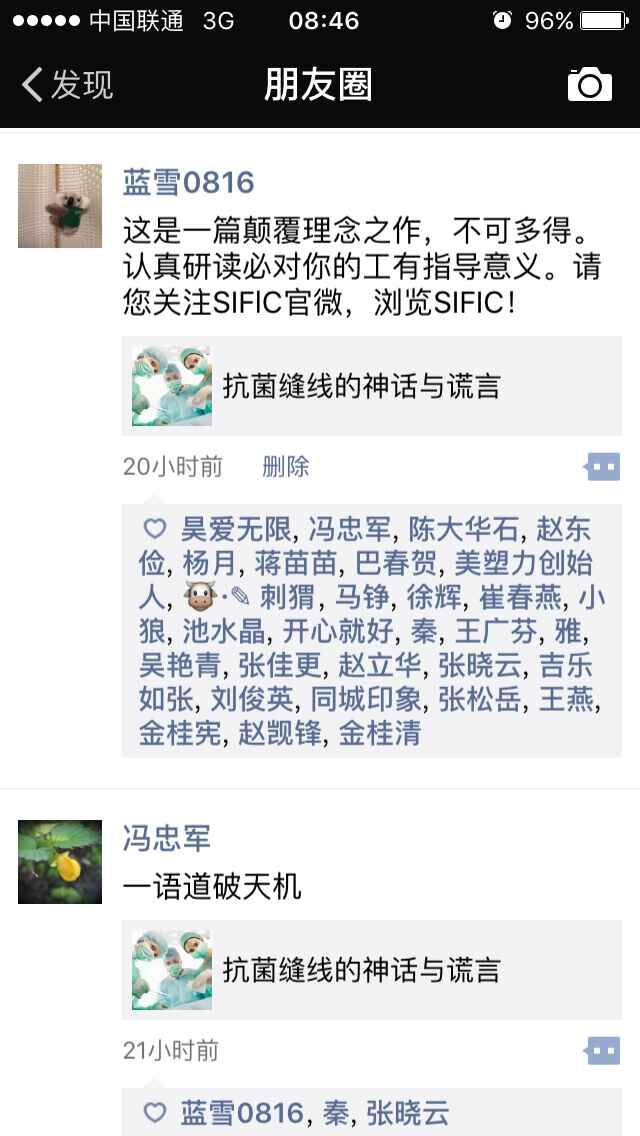The height and width of the screenshot is (1136, 640).
Task: Tap the 蓝雪0816 username link
Action: tap(188, 182)
